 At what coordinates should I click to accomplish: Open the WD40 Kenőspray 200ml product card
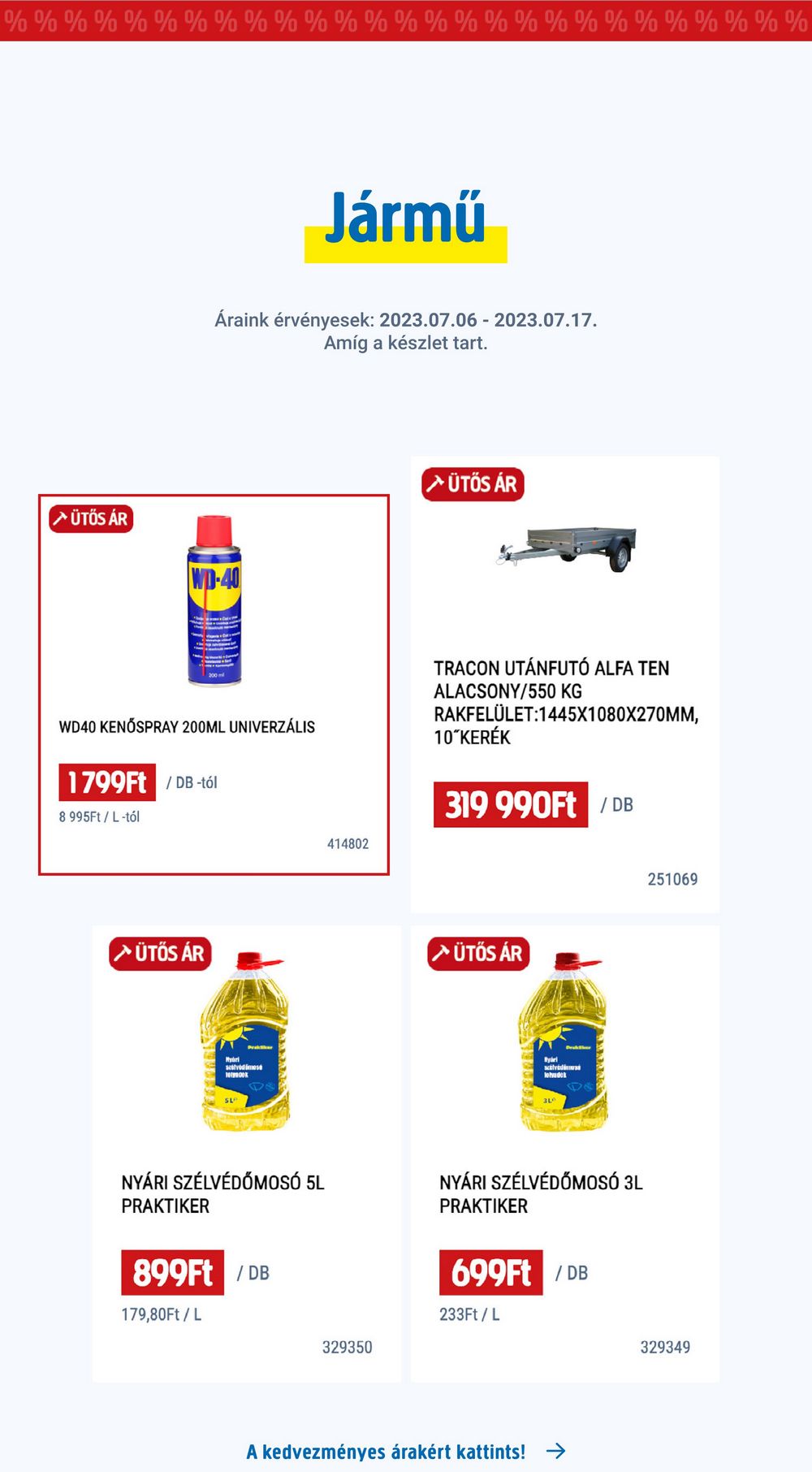[214, 684]
